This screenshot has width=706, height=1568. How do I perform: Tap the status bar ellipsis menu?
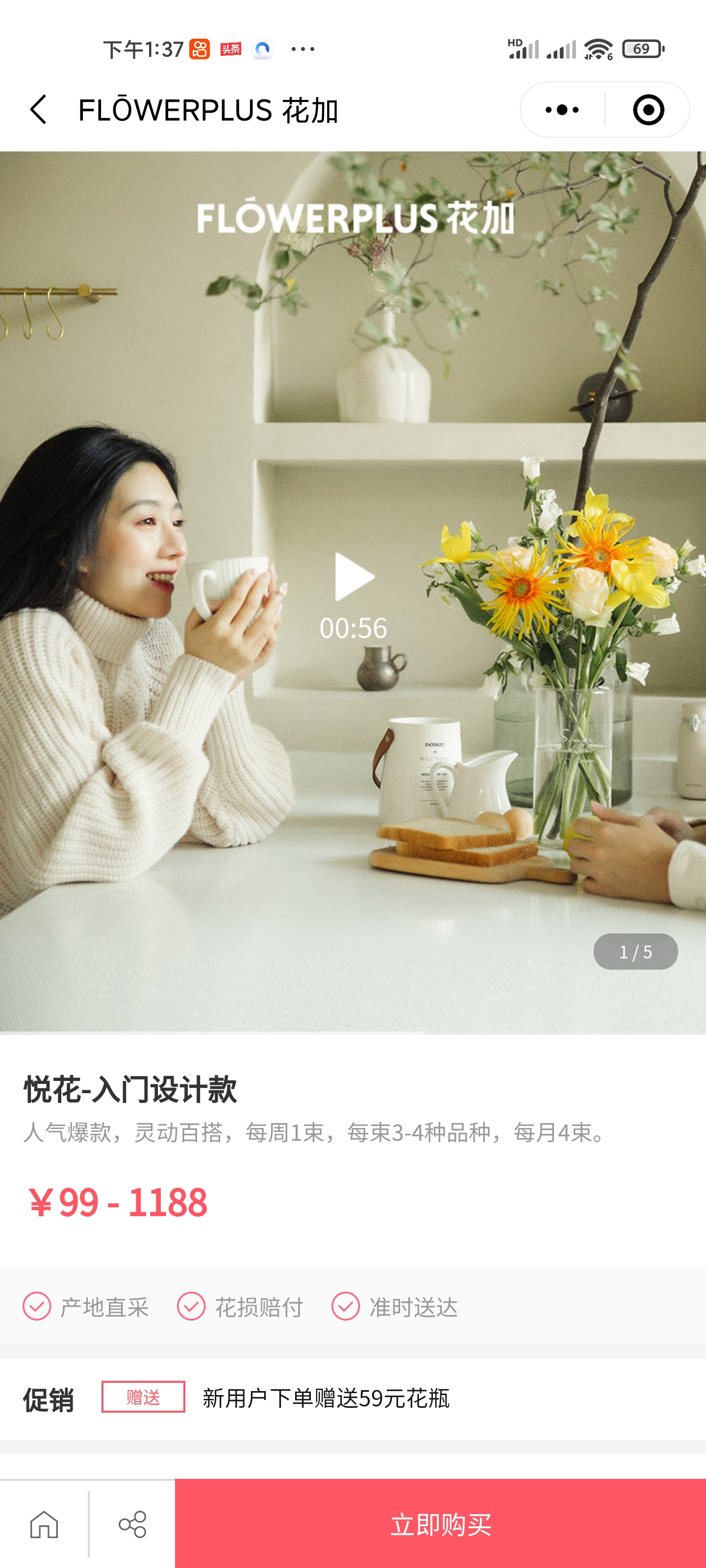coord(303,48)
